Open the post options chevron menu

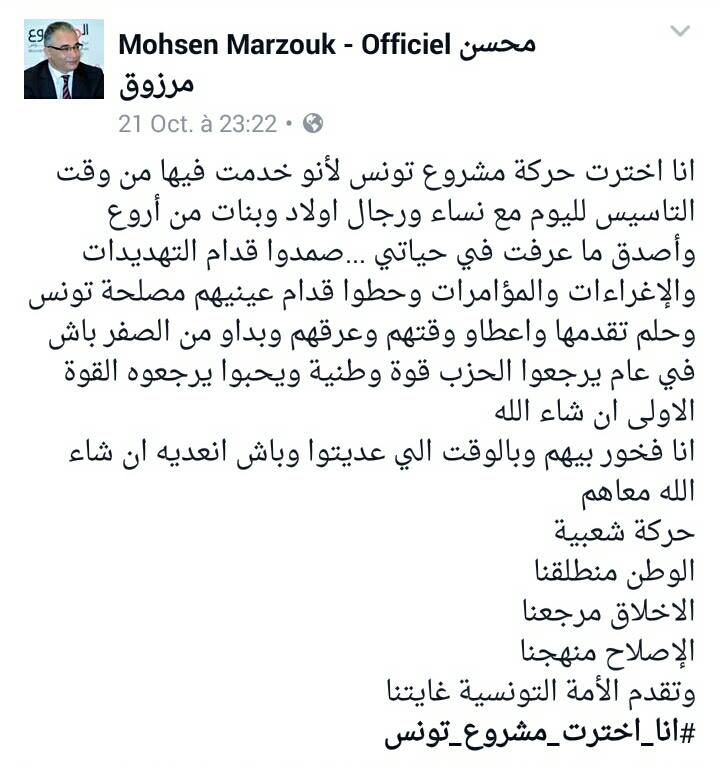pyautogui.click(x=680, y=32)
